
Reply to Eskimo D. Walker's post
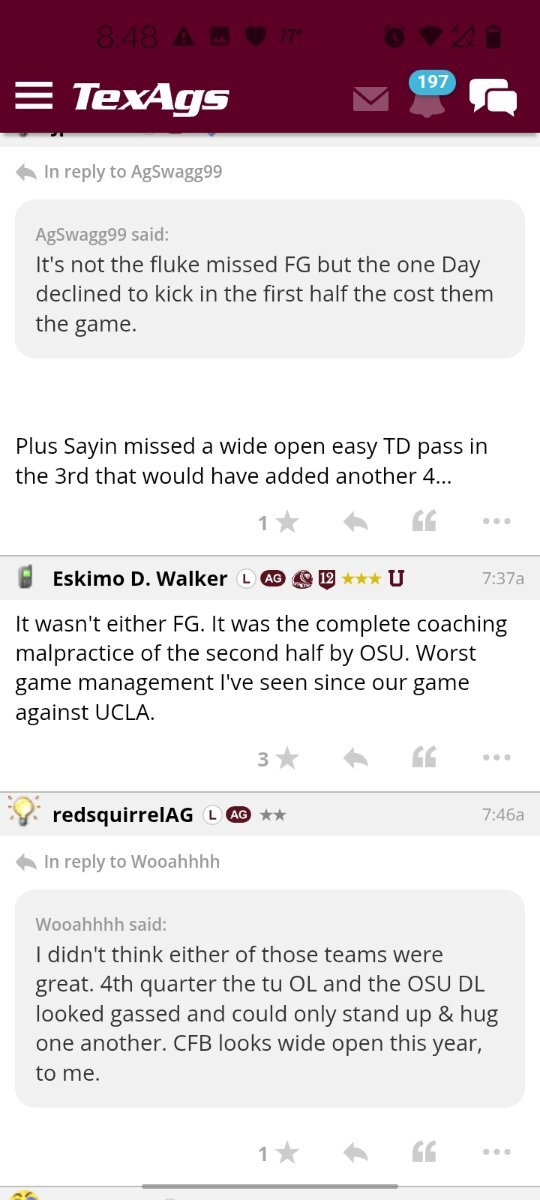(x=355, y=758)
